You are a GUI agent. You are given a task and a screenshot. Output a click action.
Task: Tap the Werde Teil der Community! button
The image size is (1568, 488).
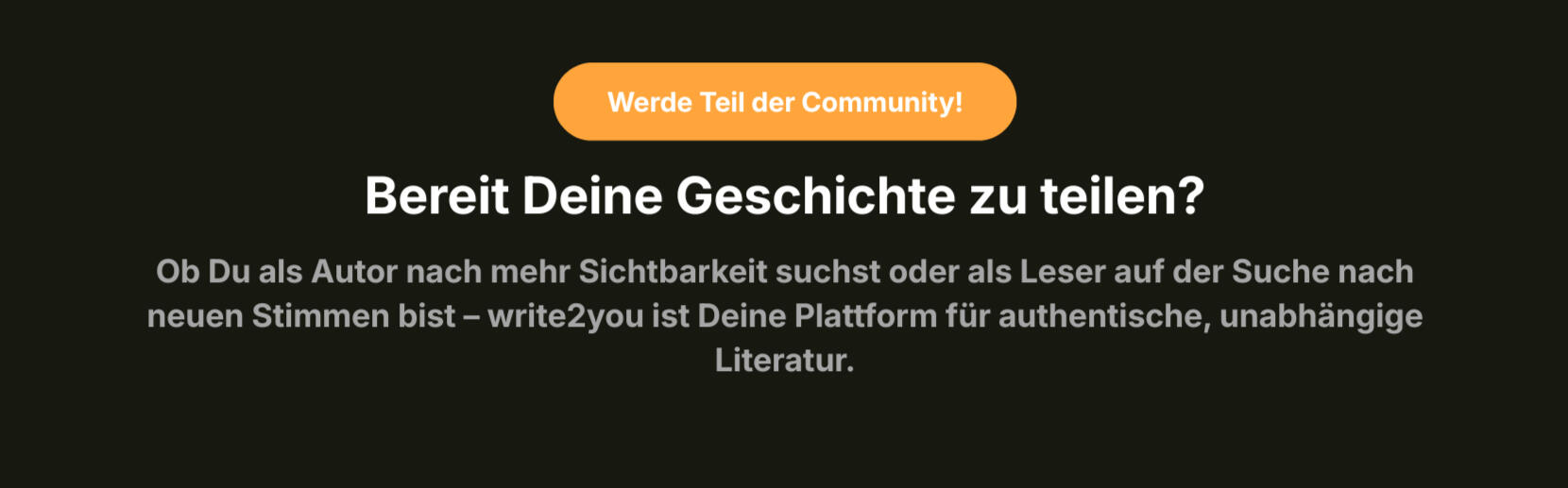[784, 102]
